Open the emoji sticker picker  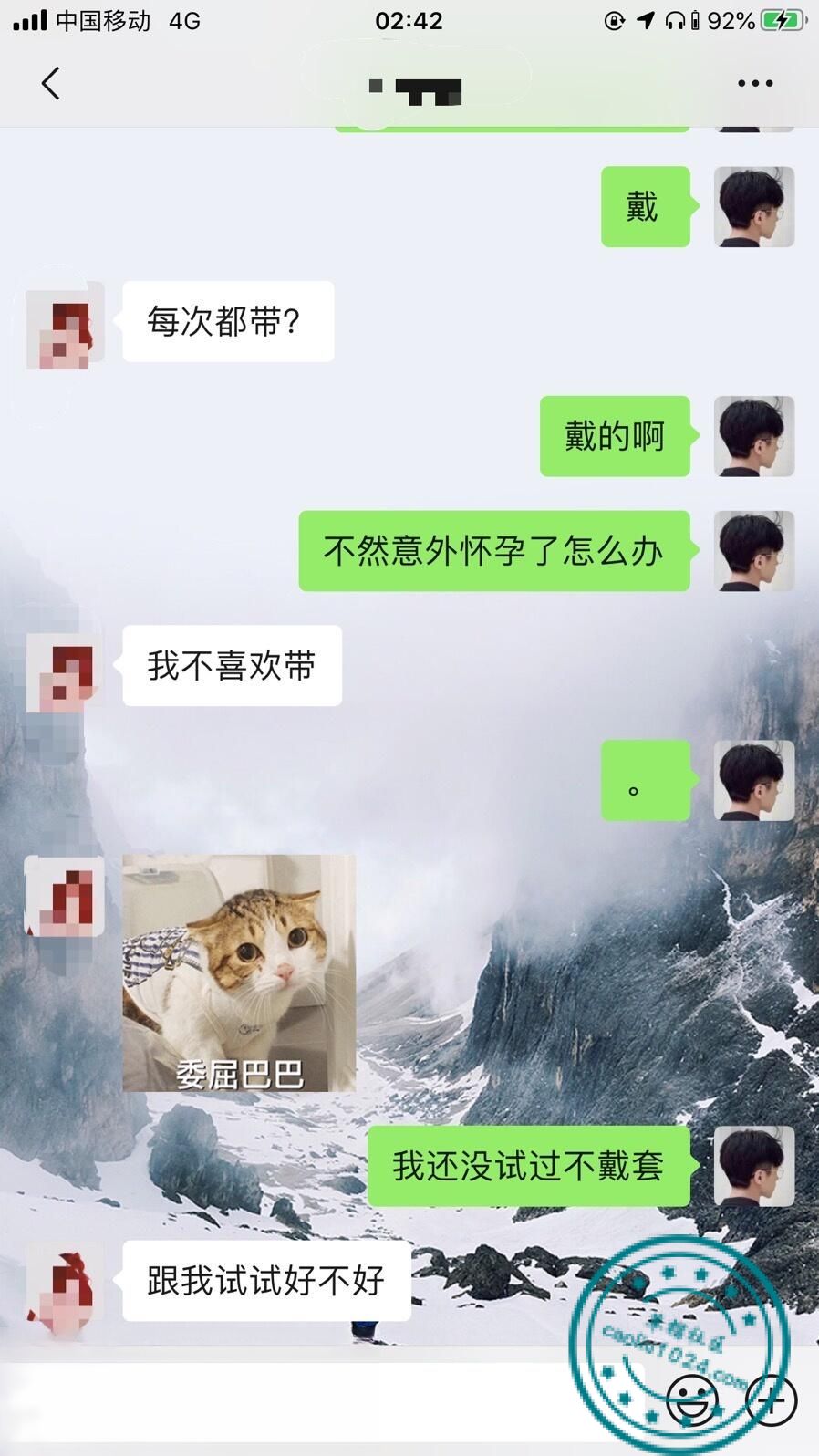[692, 1399]
